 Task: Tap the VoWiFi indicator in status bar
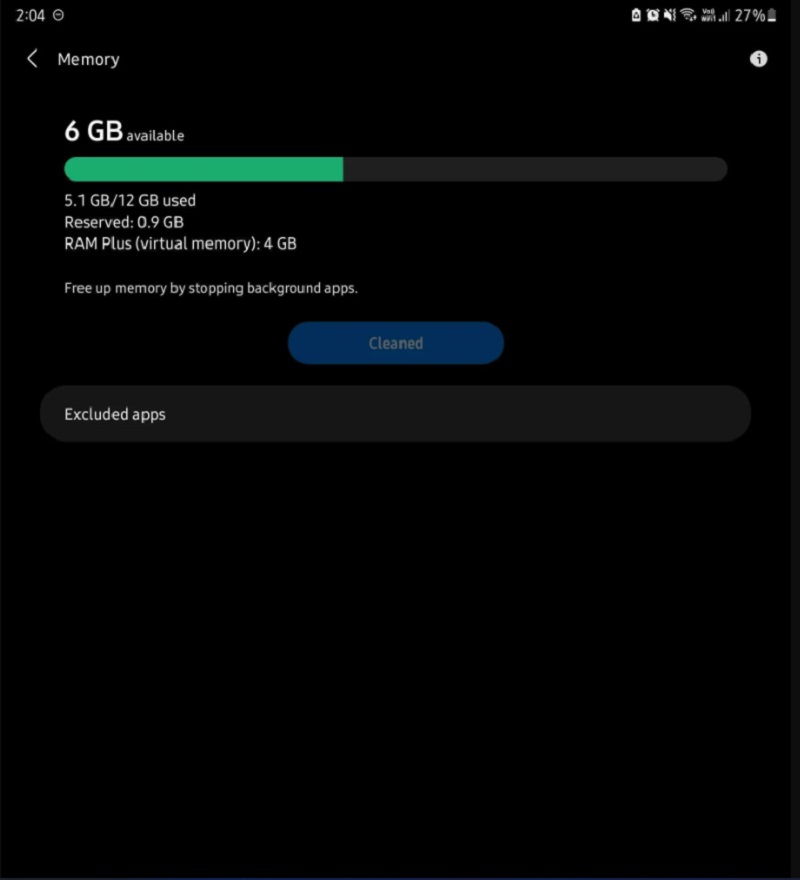[x=708, y=15]
